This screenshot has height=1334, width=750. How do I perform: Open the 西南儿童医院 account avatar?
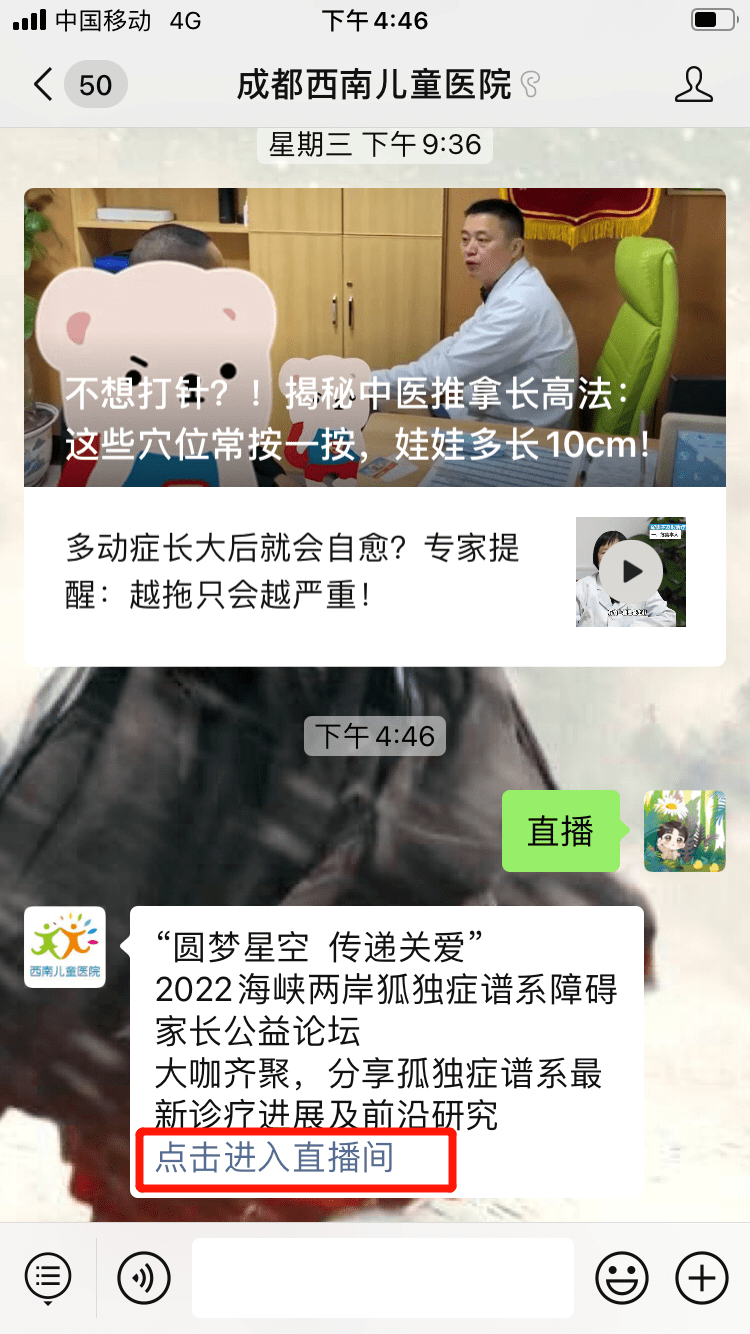click(x=64, y=945)
